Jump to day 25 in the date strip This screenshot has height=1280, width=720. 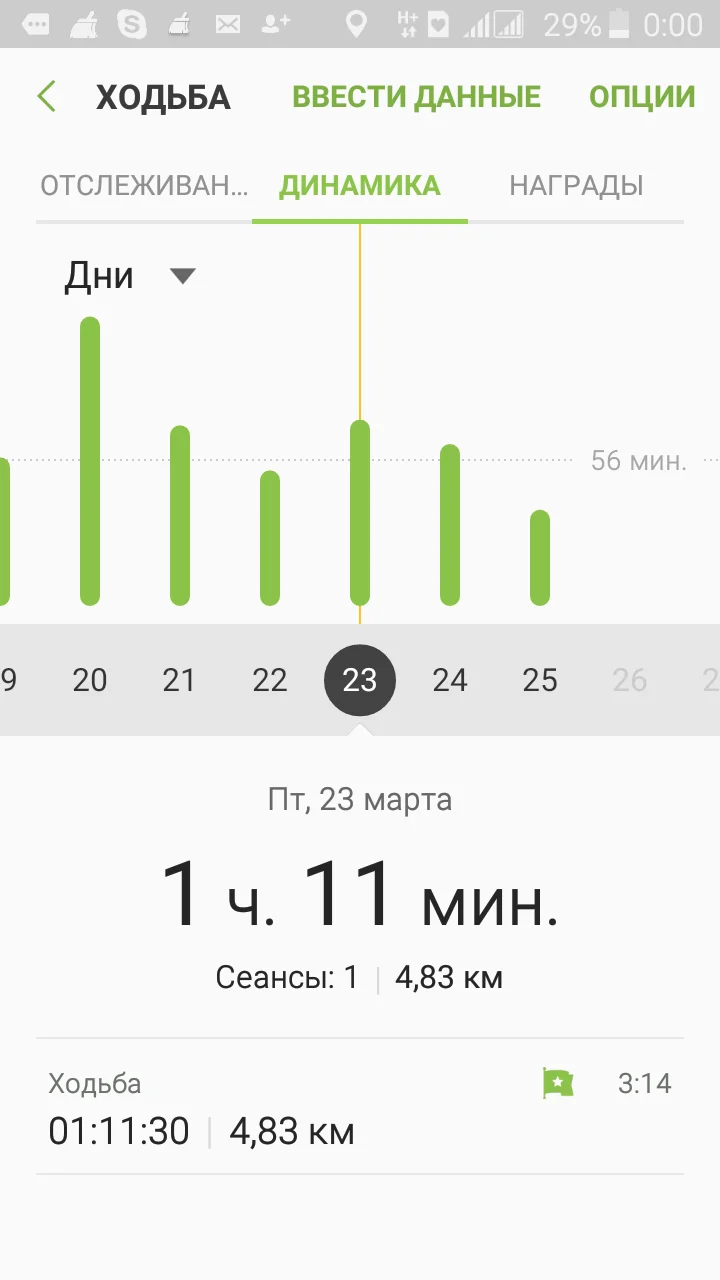tap(540, 680)
